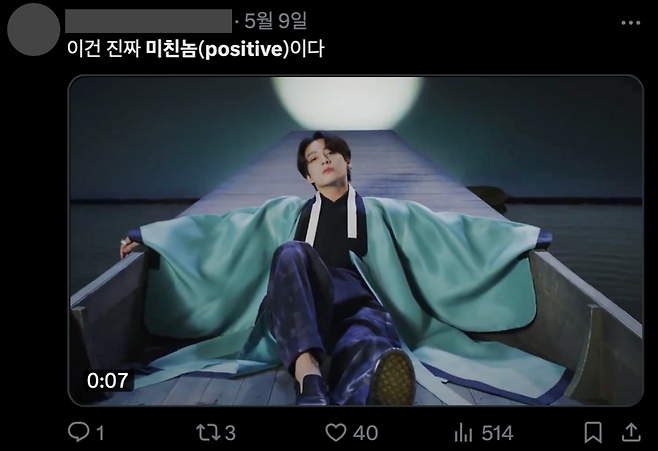
Task: Open the post's three-dot overflow menu
Action: tap(630, 21)
